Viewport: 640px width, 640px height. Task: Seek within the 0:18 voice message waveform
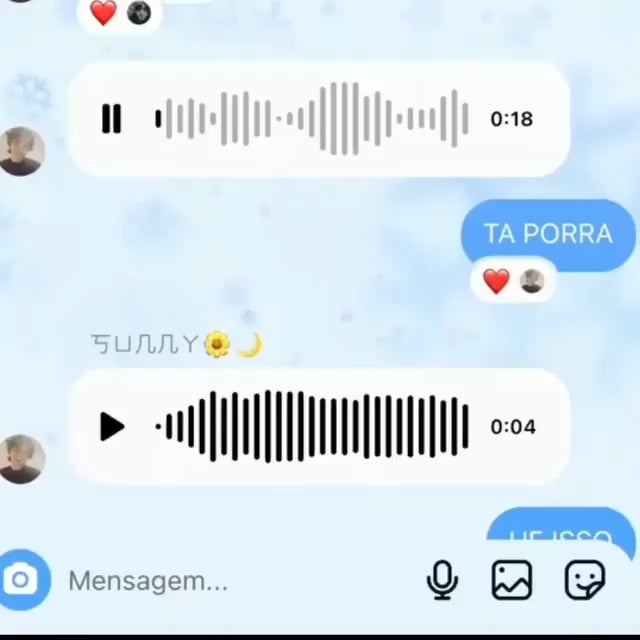pyautogui.click(x=312, y=119)
